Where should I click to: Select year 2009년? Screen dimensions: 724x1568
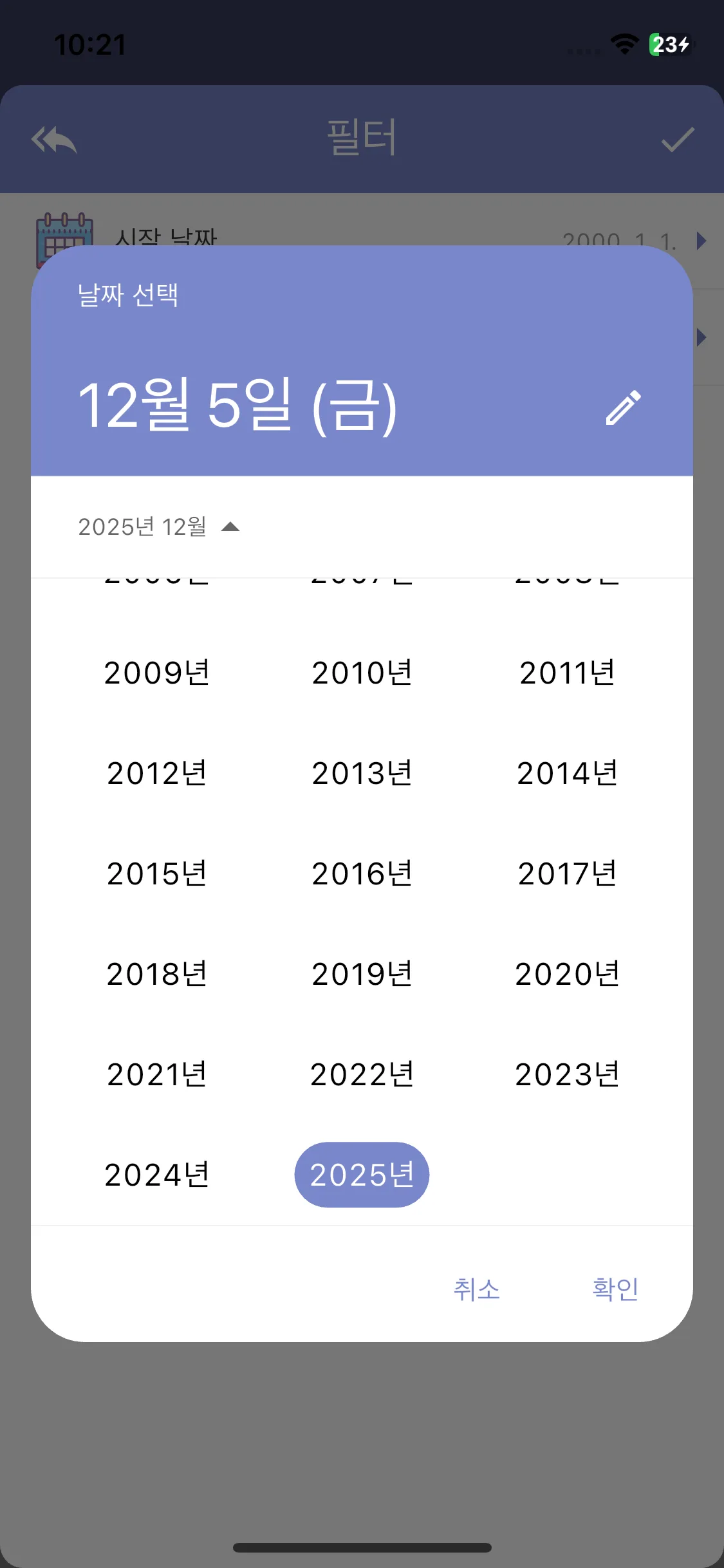coord(156,673)
